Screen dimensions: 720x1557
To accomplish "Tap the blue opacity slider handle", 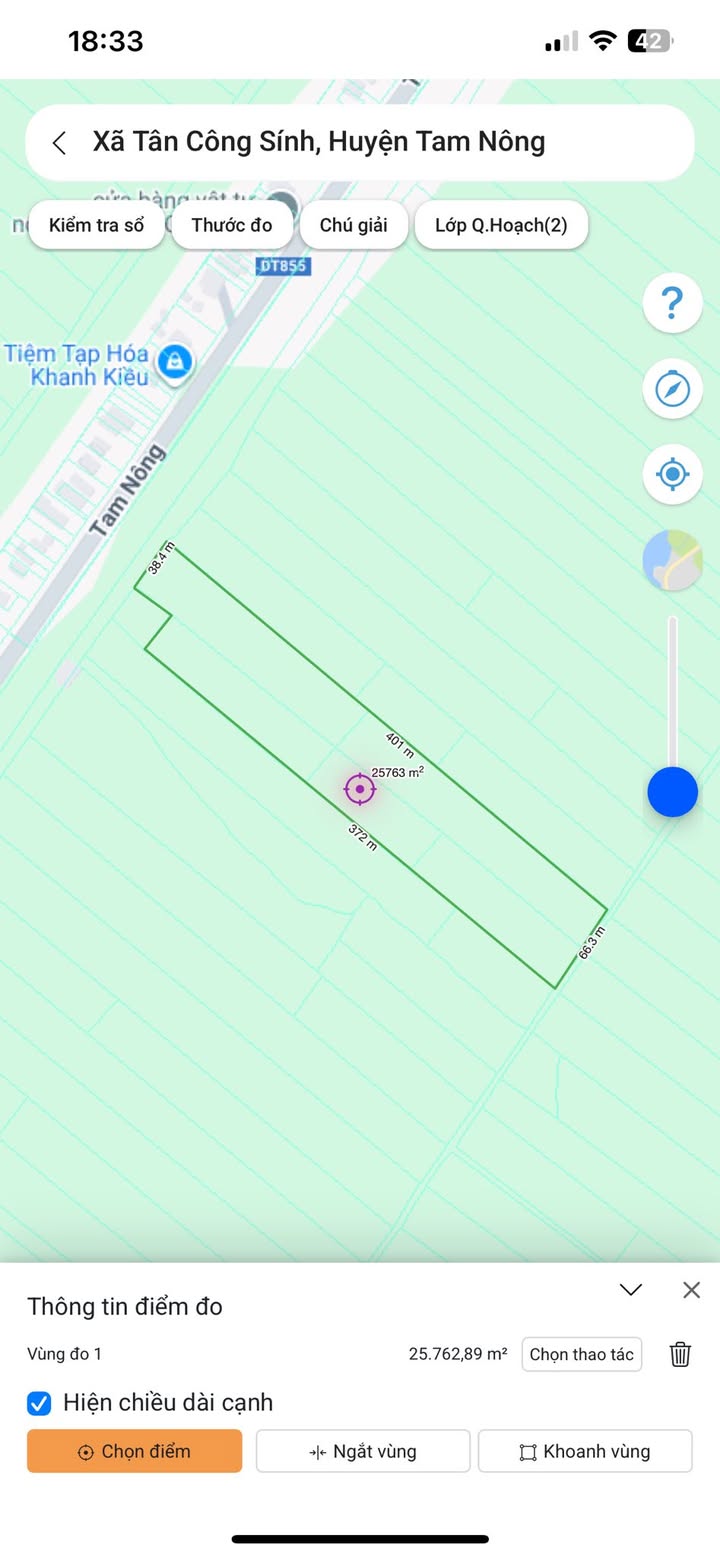I will point(672,792).
